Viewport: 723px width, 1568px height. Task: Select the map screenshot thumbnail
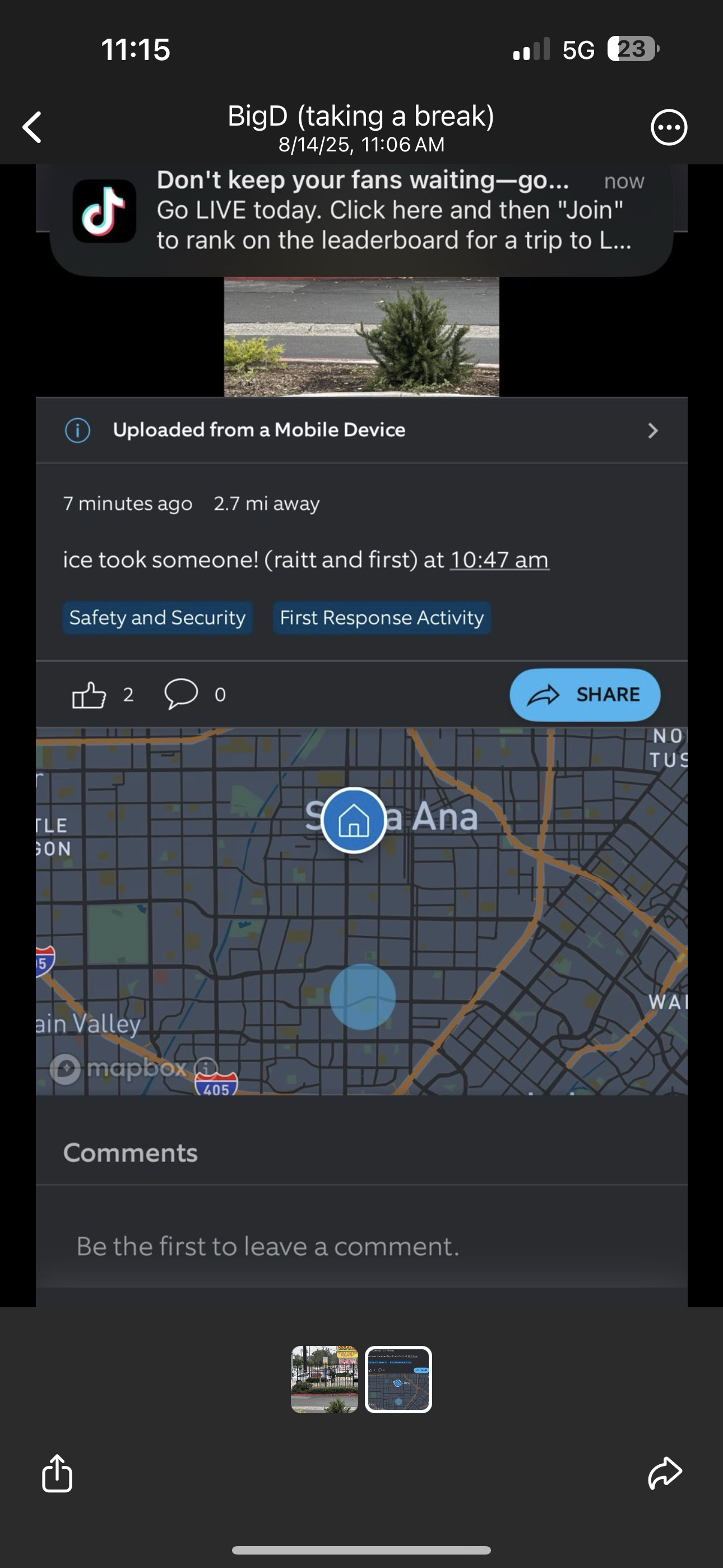click(398, 1380)
